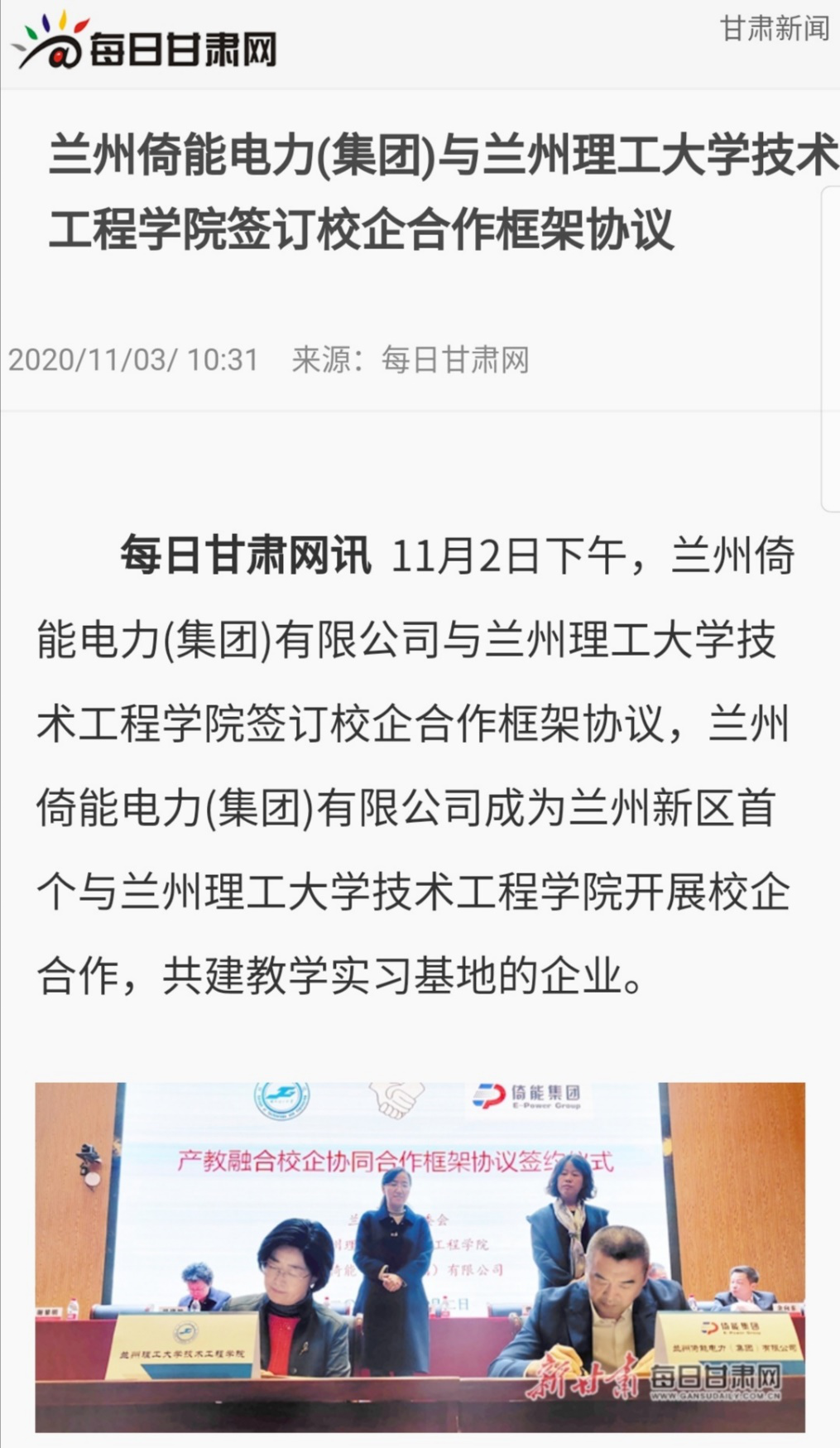The width and height of the screenshot is (840, 1448).
Task: Open the signing ceremony photo
Action: [420, 1256]
